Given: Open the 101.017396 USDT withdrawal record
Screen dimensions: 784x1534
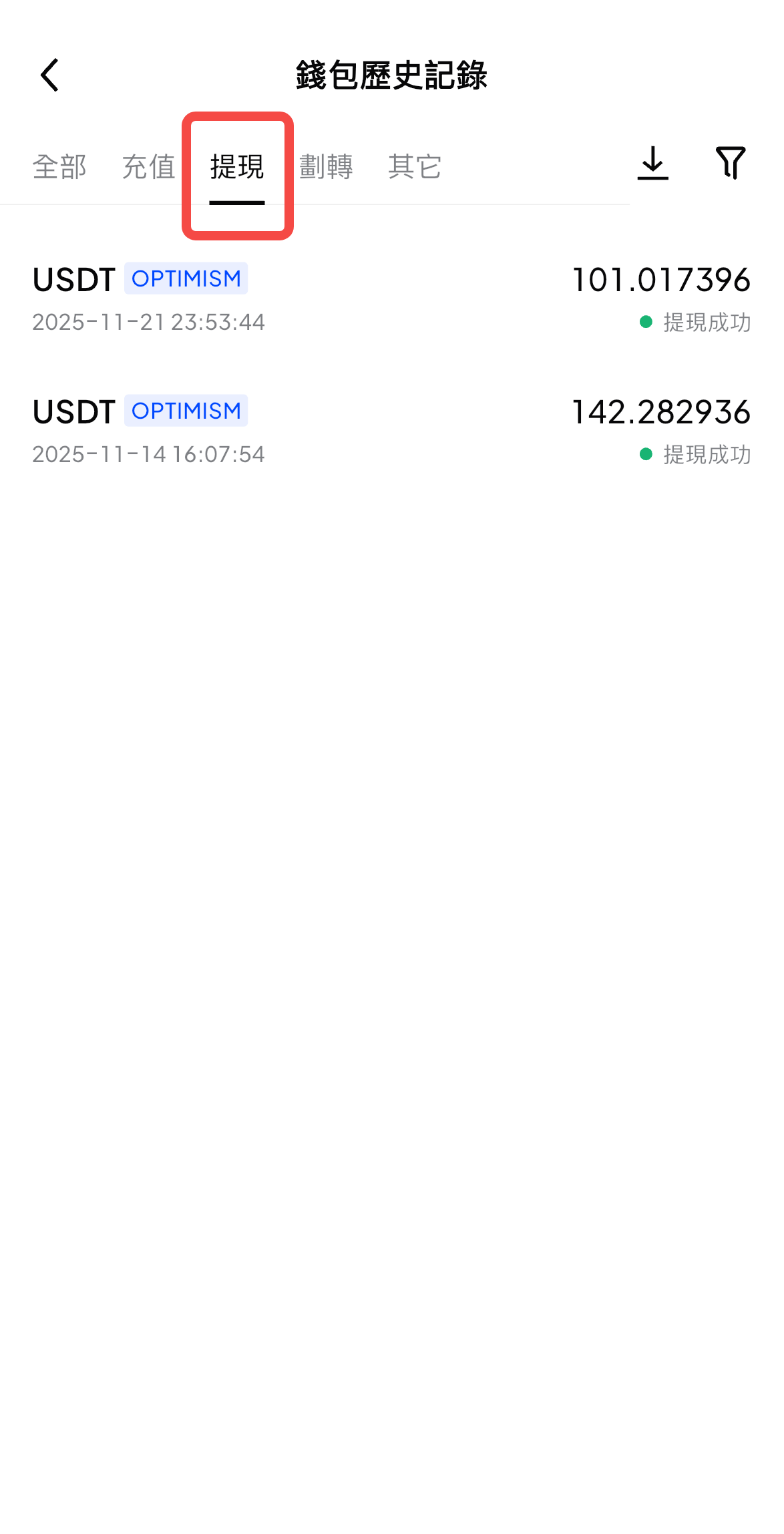Looking at the screenshot, I should [x=391, y=299].
